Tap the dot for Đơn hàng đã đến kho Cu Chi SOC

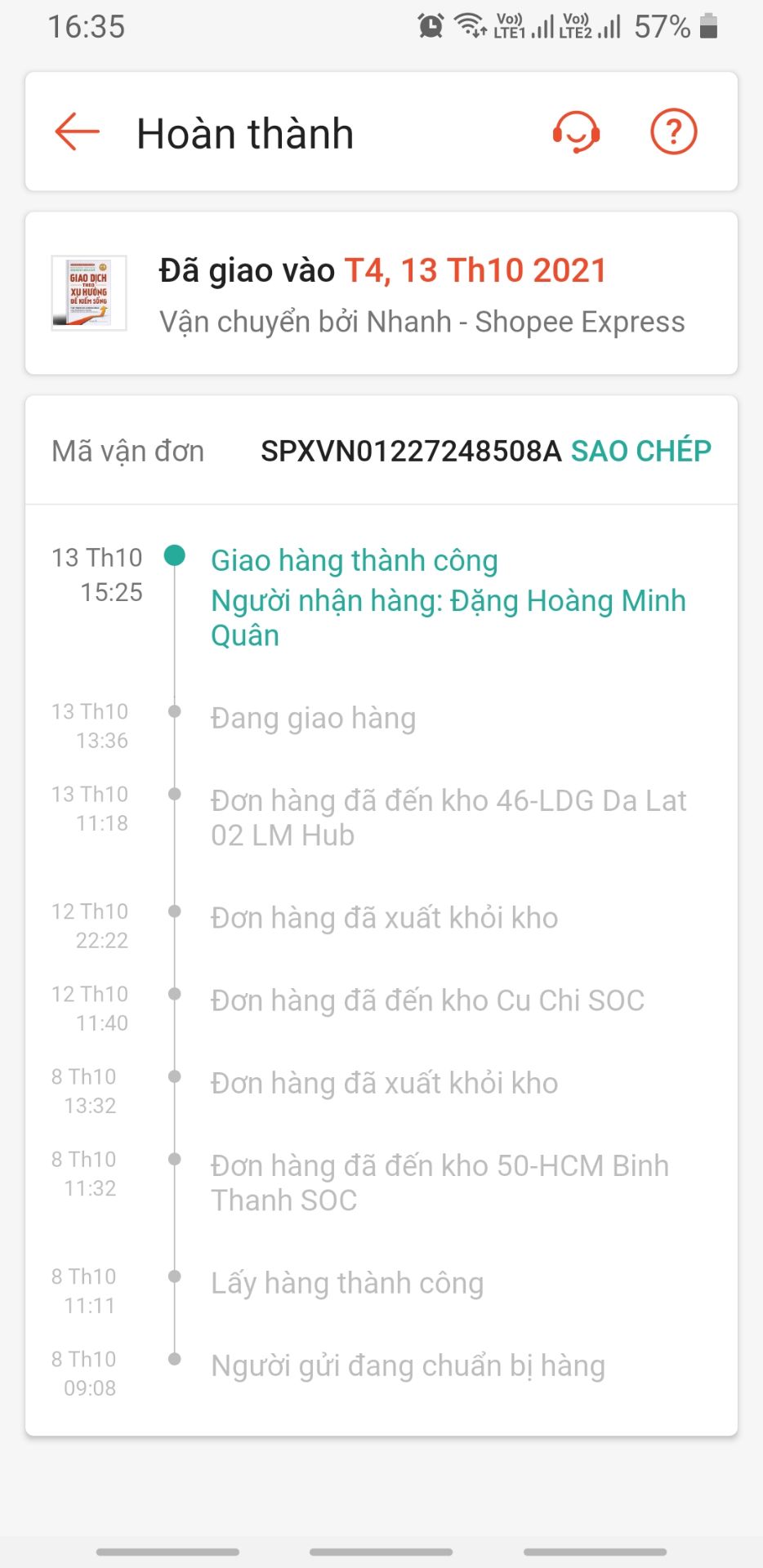tap(174, 995)
